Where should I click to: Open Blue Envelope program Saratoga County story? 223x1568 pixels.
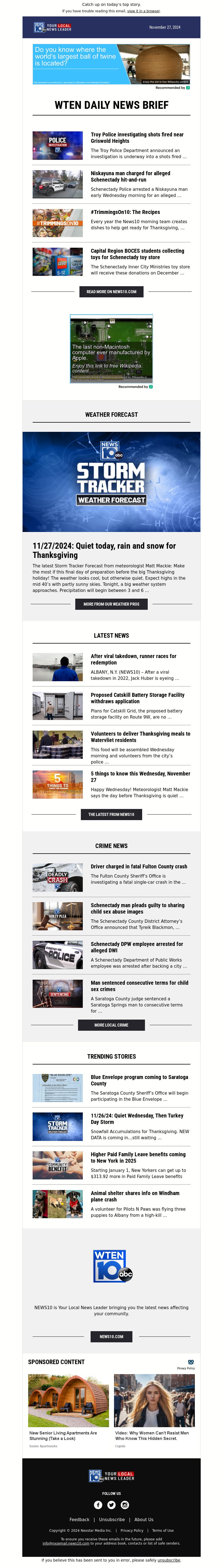coord(139,1080)
